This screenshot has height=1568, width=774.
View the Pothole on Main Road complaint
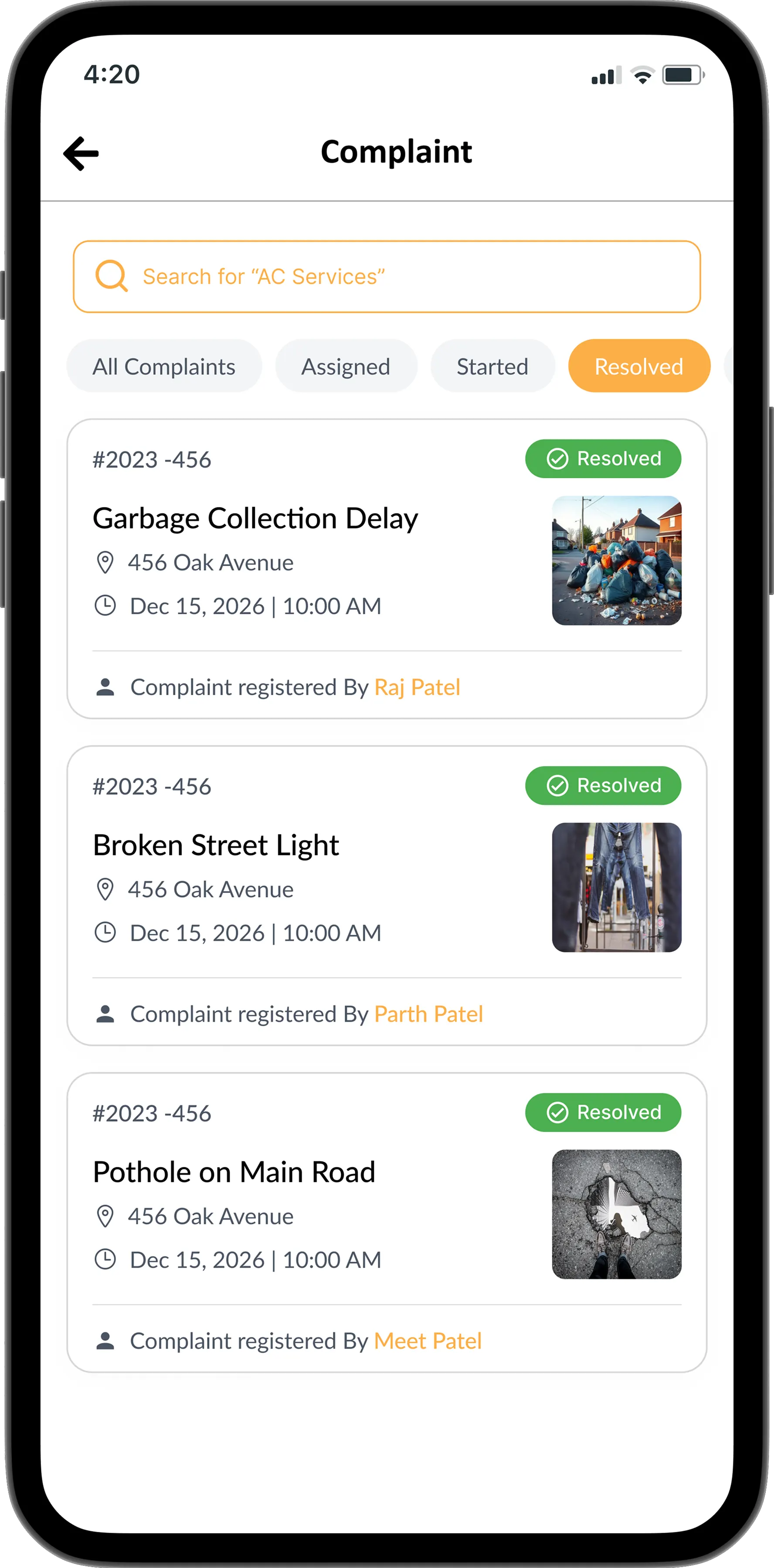pos(234,1173)
